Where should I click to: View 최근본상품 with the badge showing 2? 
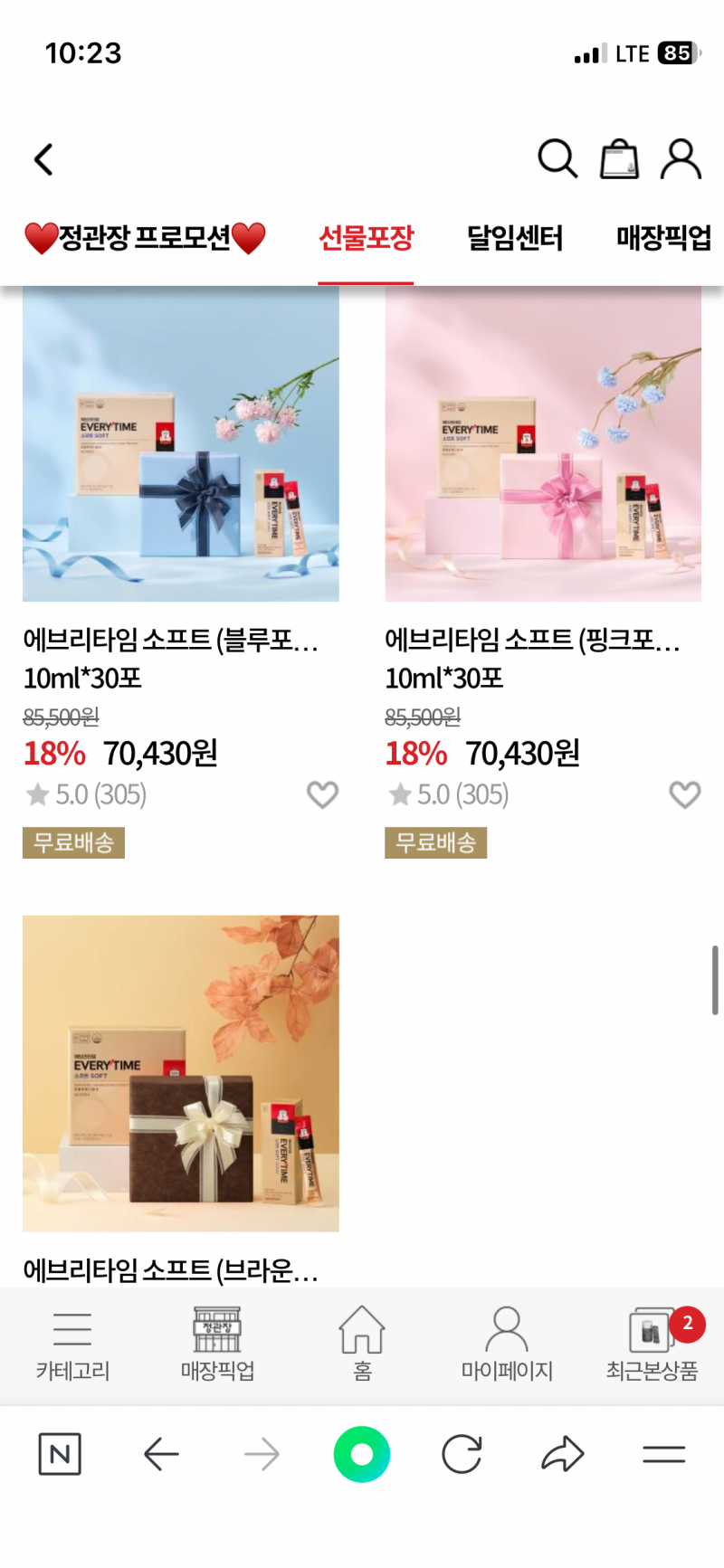coord(649,1341)
